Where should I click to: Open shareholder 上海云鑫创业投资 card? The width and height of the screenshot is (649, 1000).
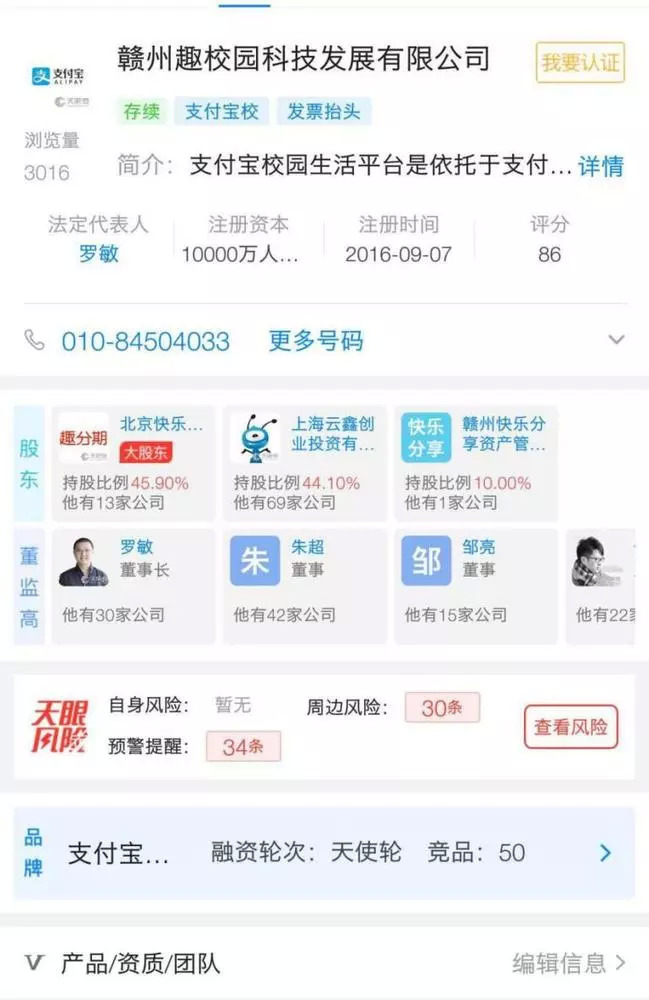click(304, 464)
